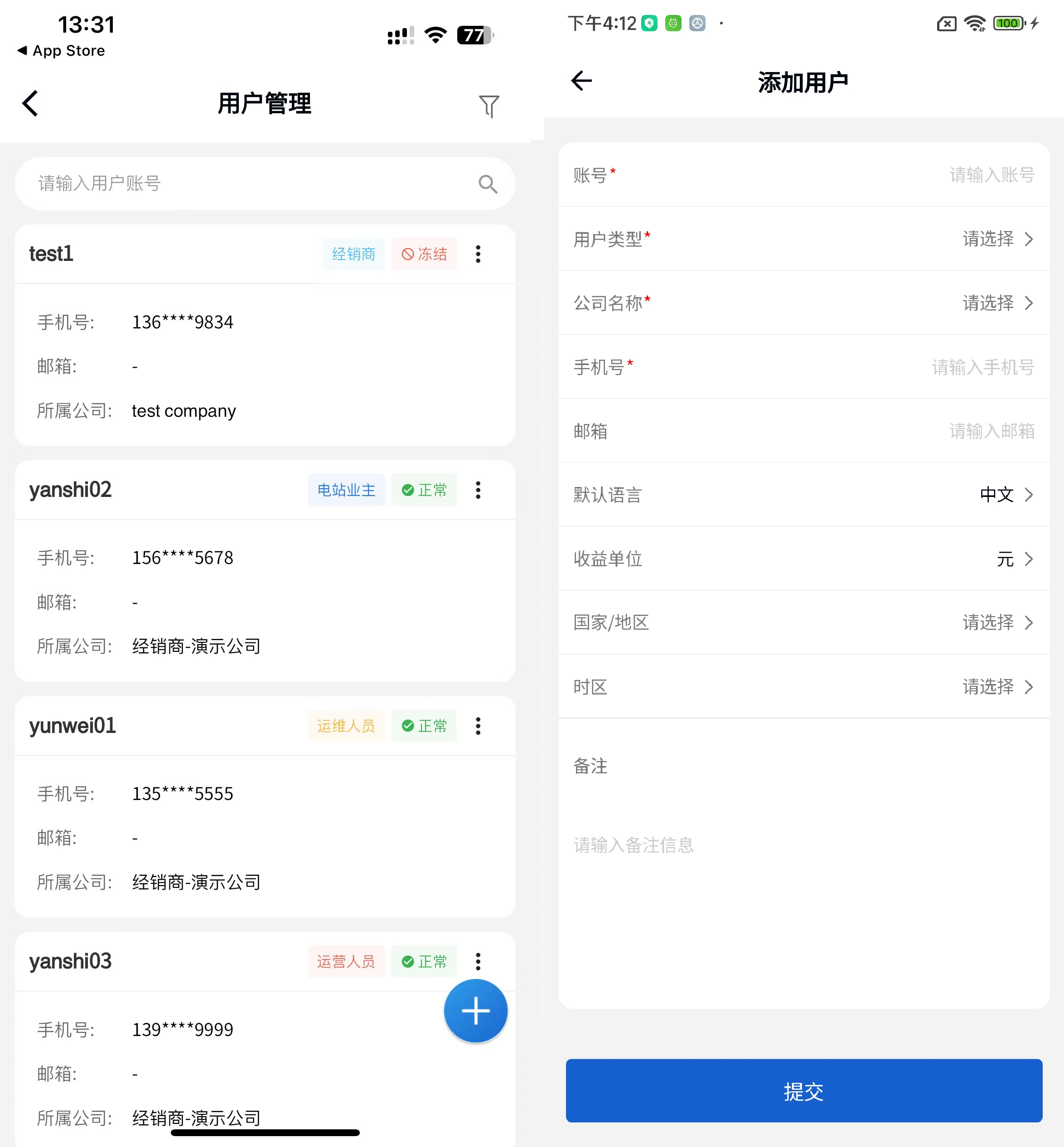This screenshot has width=1064, height=1147.
Task: Open the overflow menu for yanshi03
Action: (478, 961)
